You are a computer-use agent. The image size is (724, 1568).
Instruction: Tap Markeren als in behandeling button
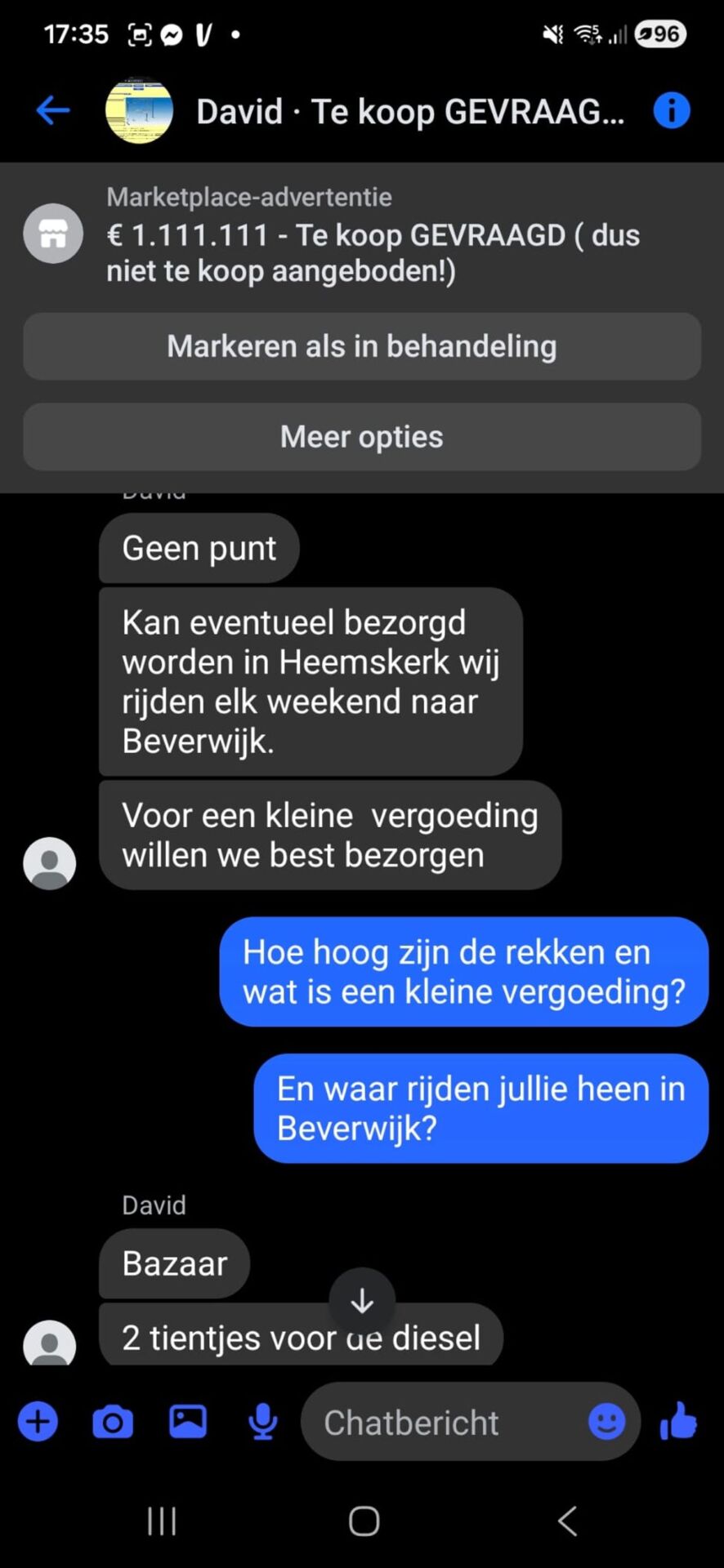click(362, 346)
